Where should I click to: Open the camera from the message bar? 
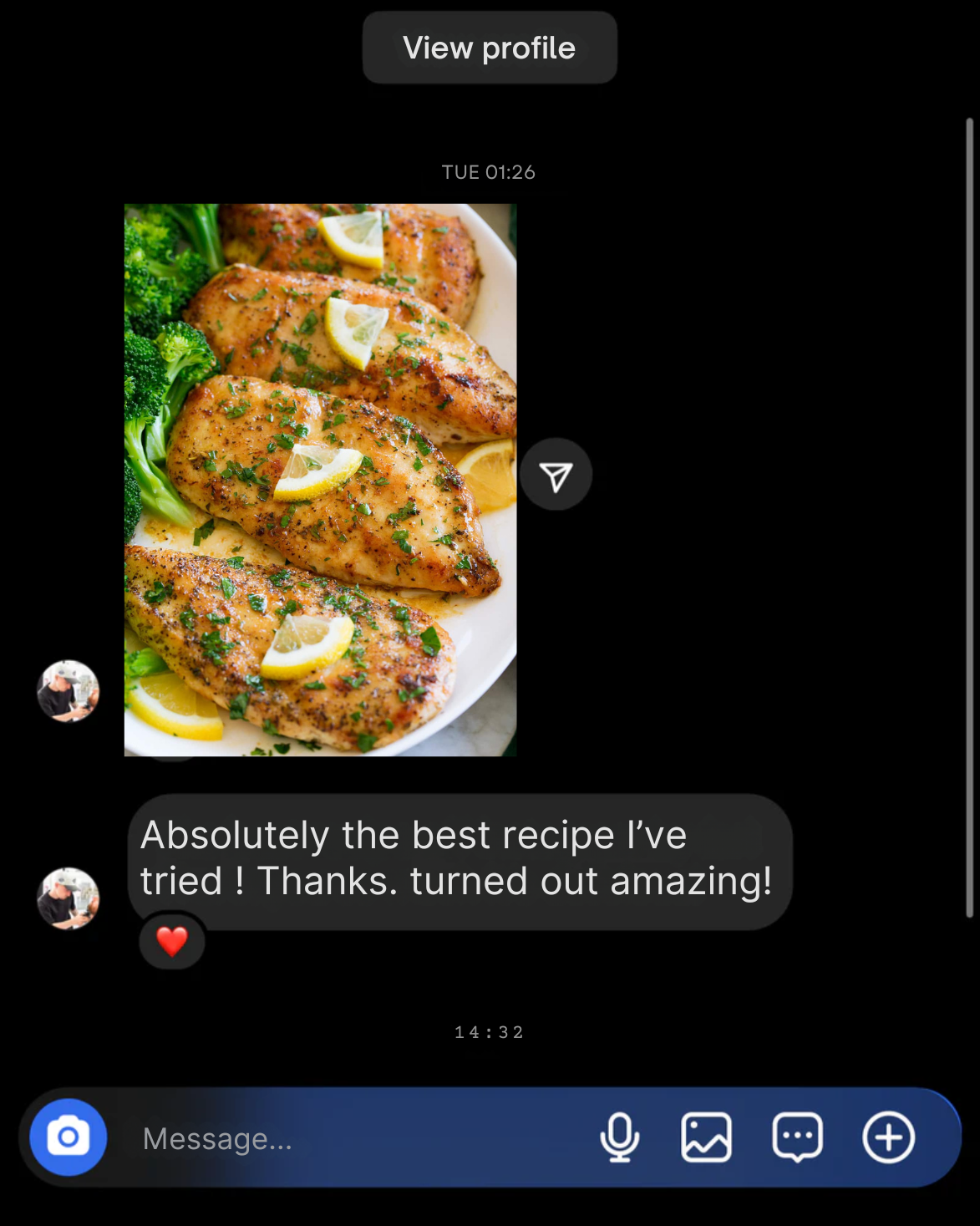(69, 1137)
